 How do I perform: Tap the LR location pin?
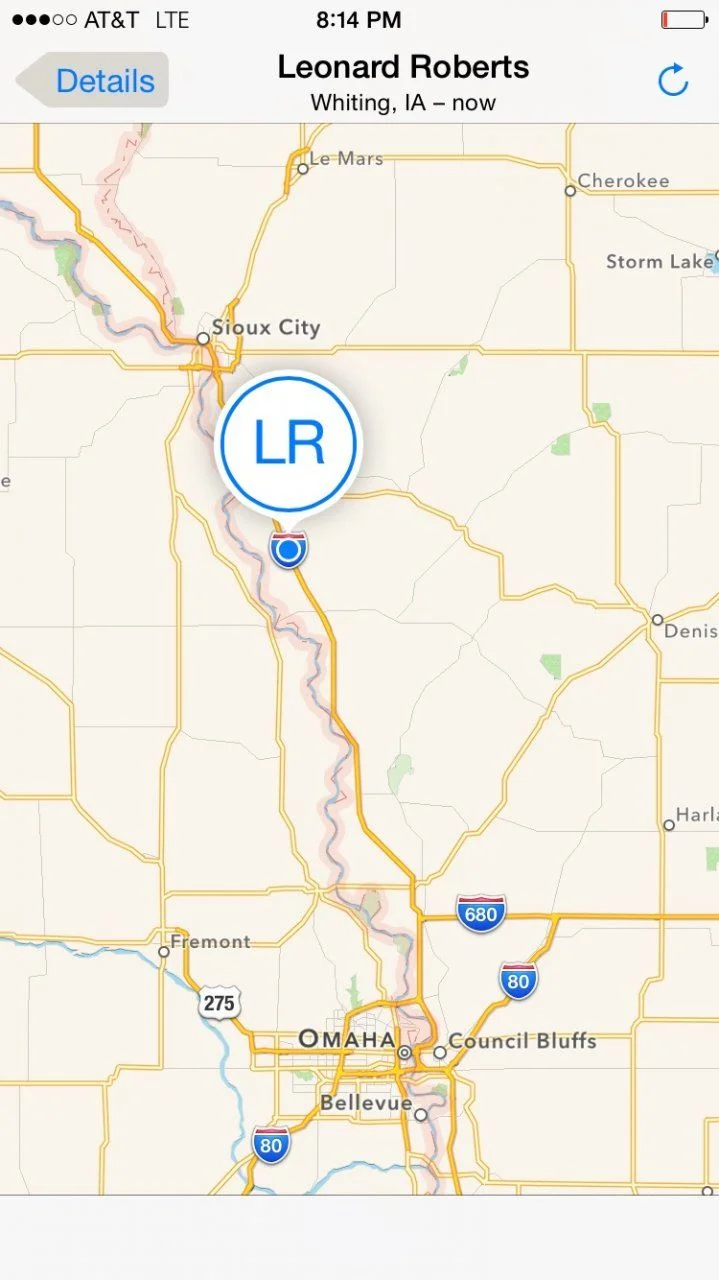tap(289, 443)
